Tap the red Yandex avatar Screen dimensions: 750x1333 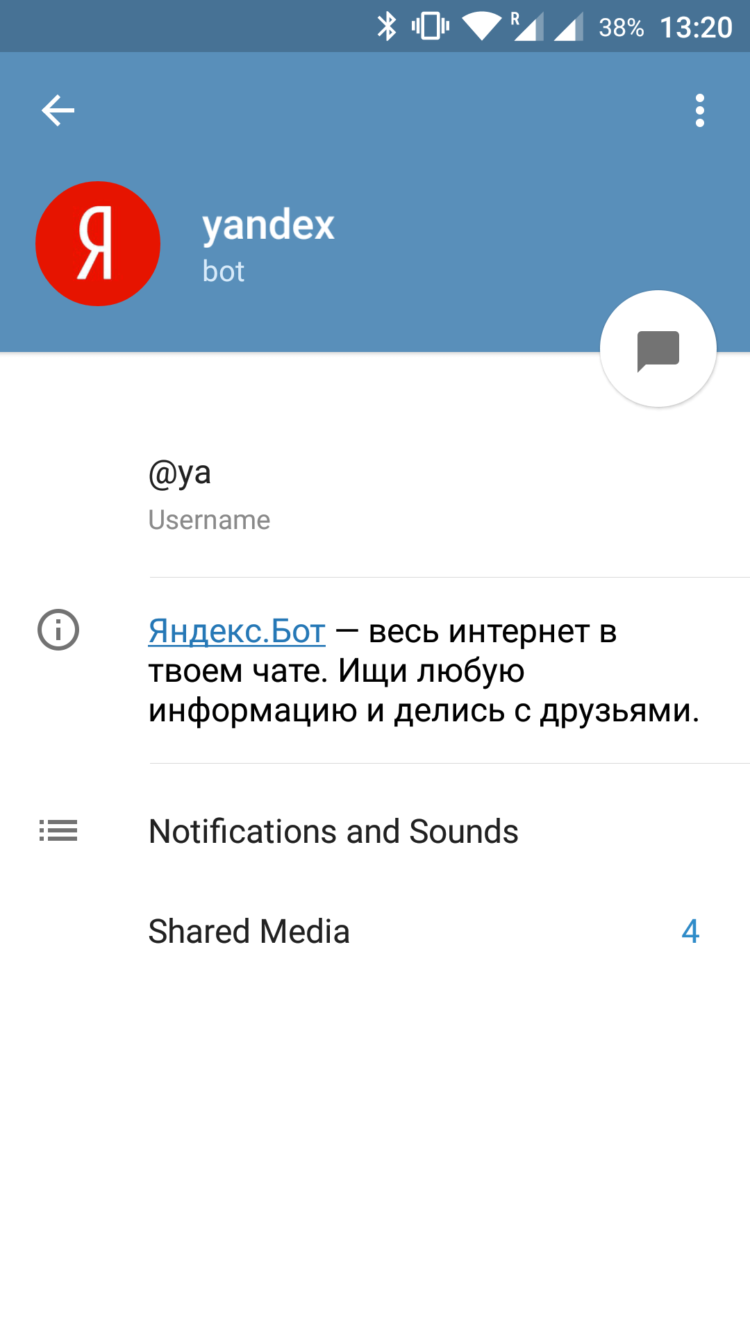click(x=97, y=243)
